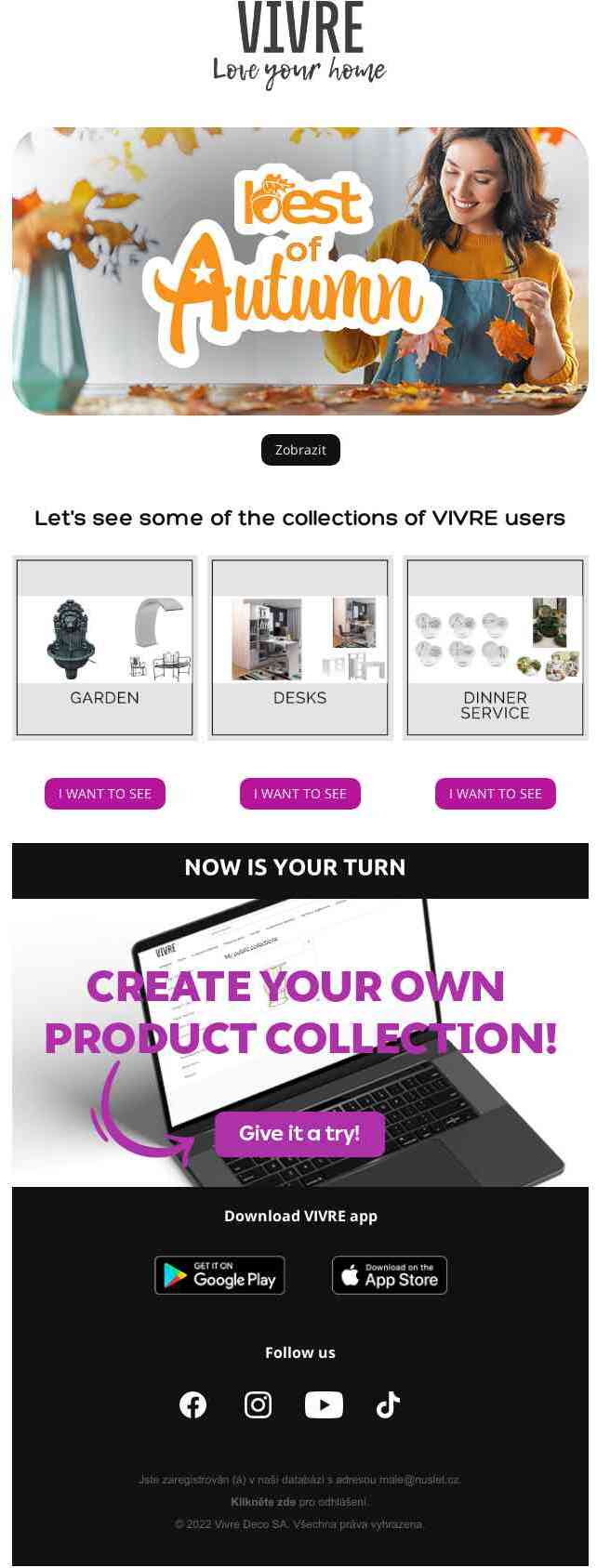Viewport: 597px width, 1568px height.
Task: Open the Dinner Service collection card
Action: point(495,648)
